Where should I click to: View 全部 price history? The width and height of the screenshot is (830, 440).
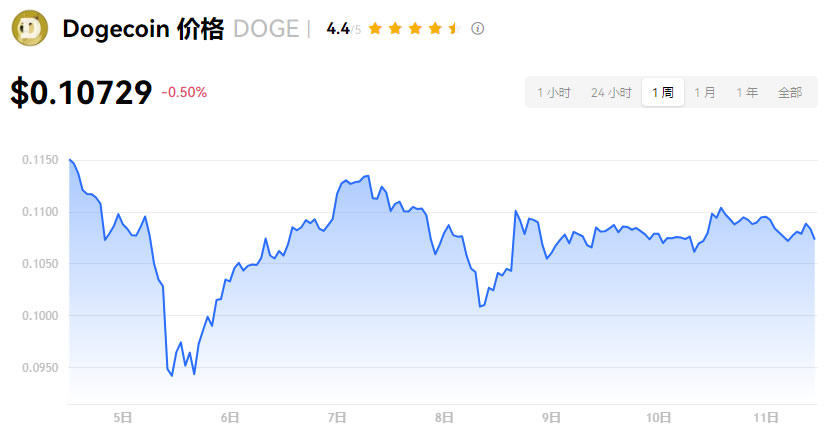coord(789,92)
